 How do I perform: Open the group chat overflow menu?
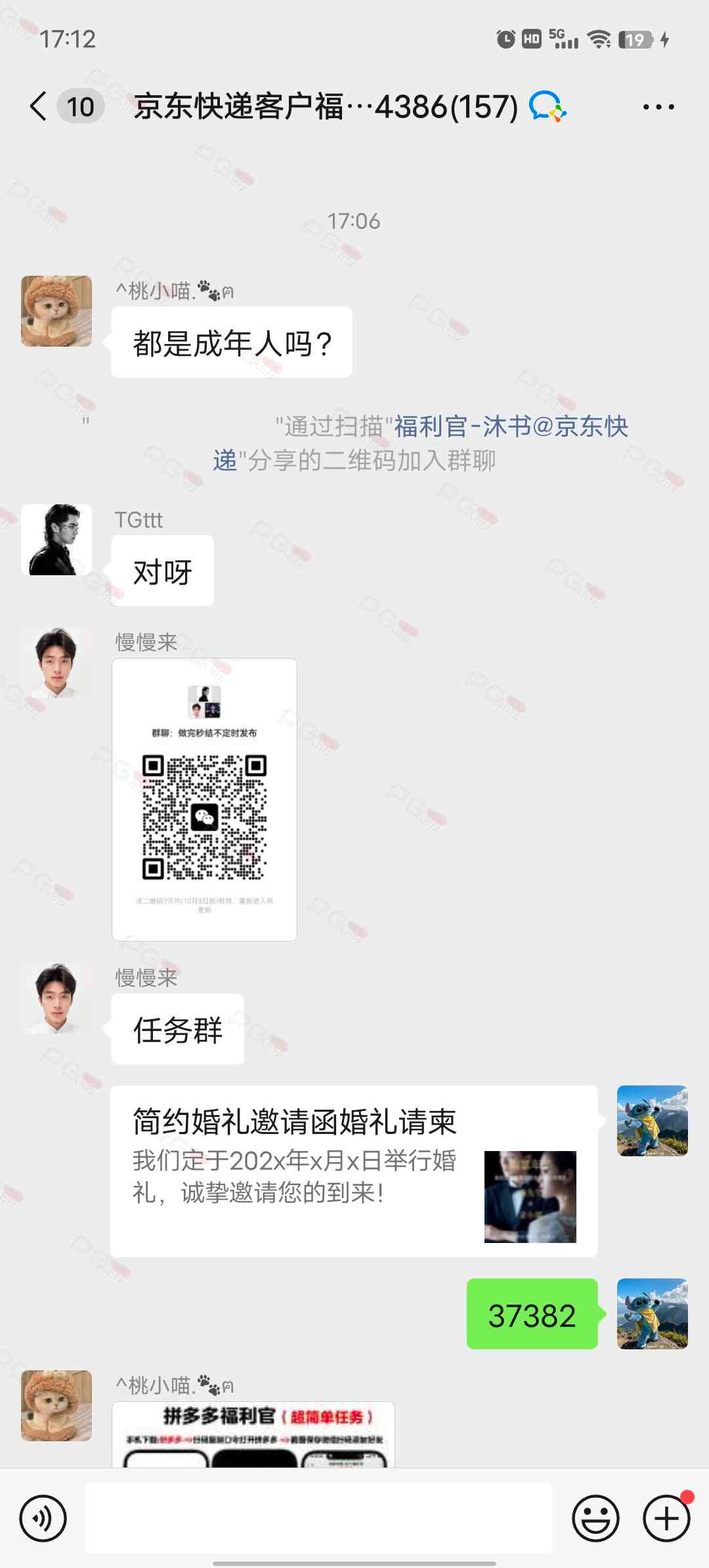[658, 106]
